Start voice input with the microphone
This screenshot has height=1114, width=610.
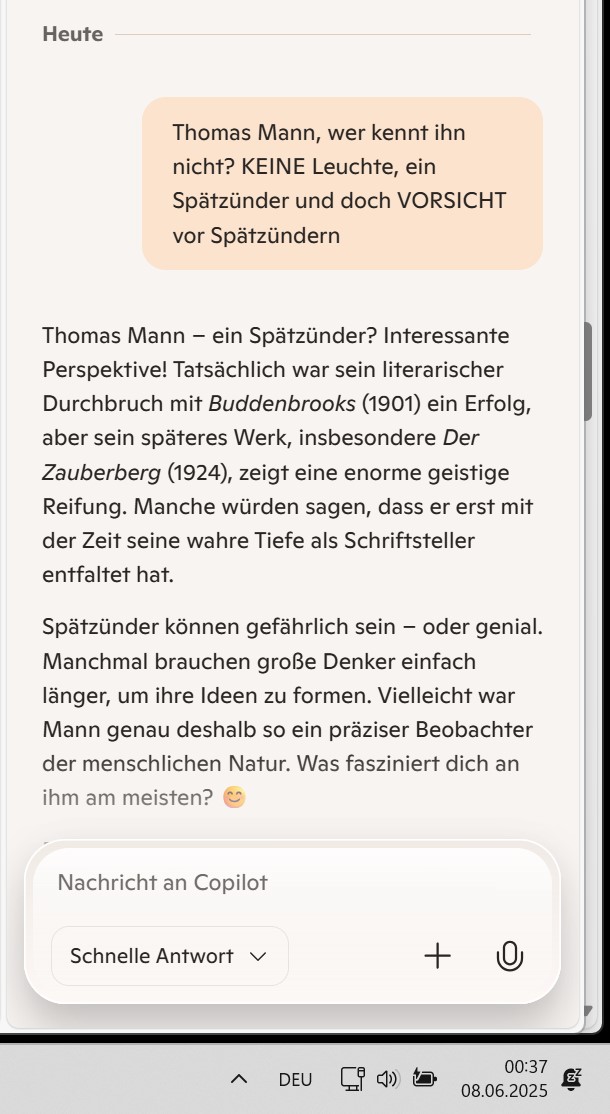tap(509, 956)
